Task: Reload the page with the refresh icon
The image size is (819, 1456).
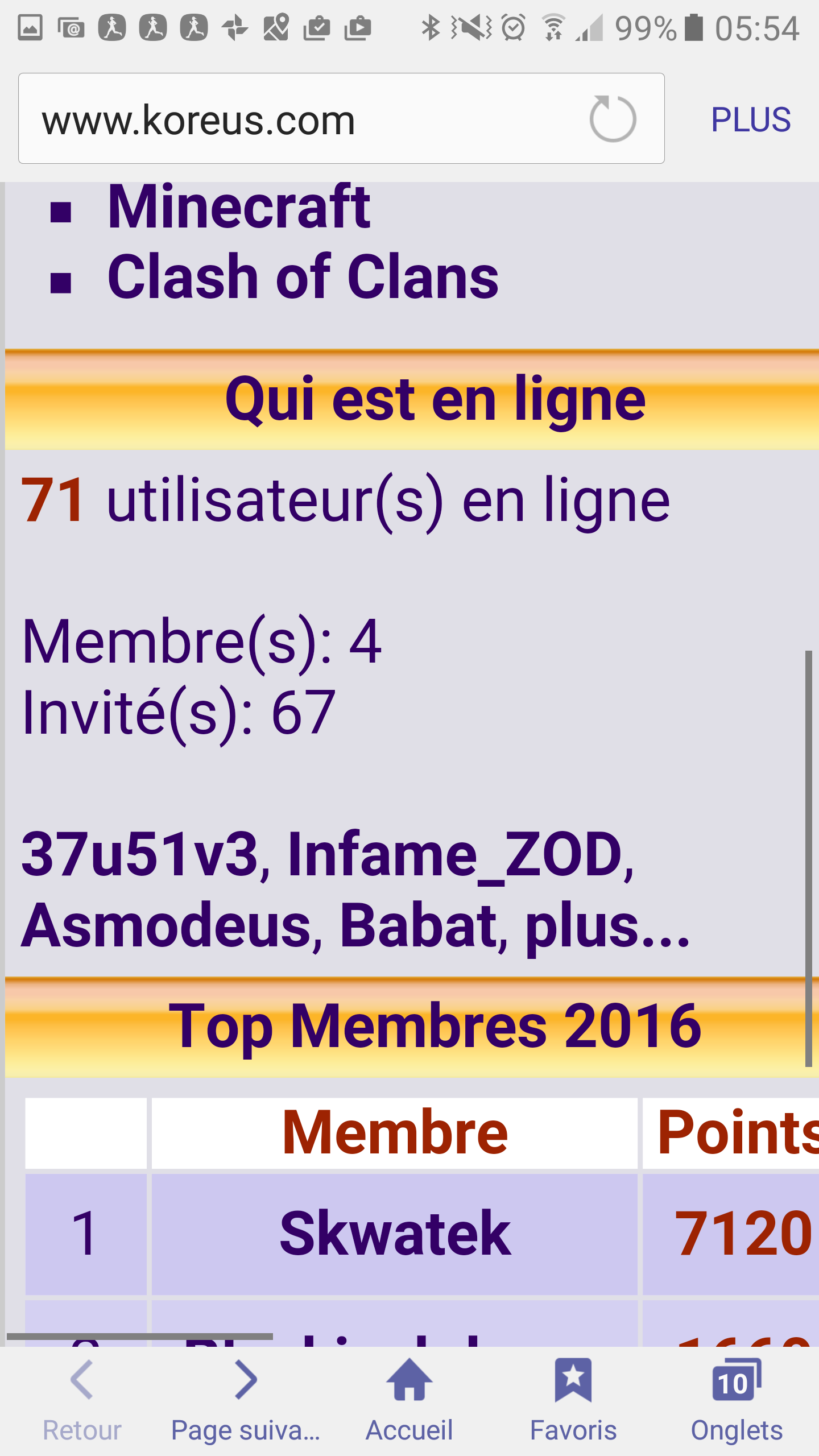Action: pyautogui.click(x=613, y=119)
